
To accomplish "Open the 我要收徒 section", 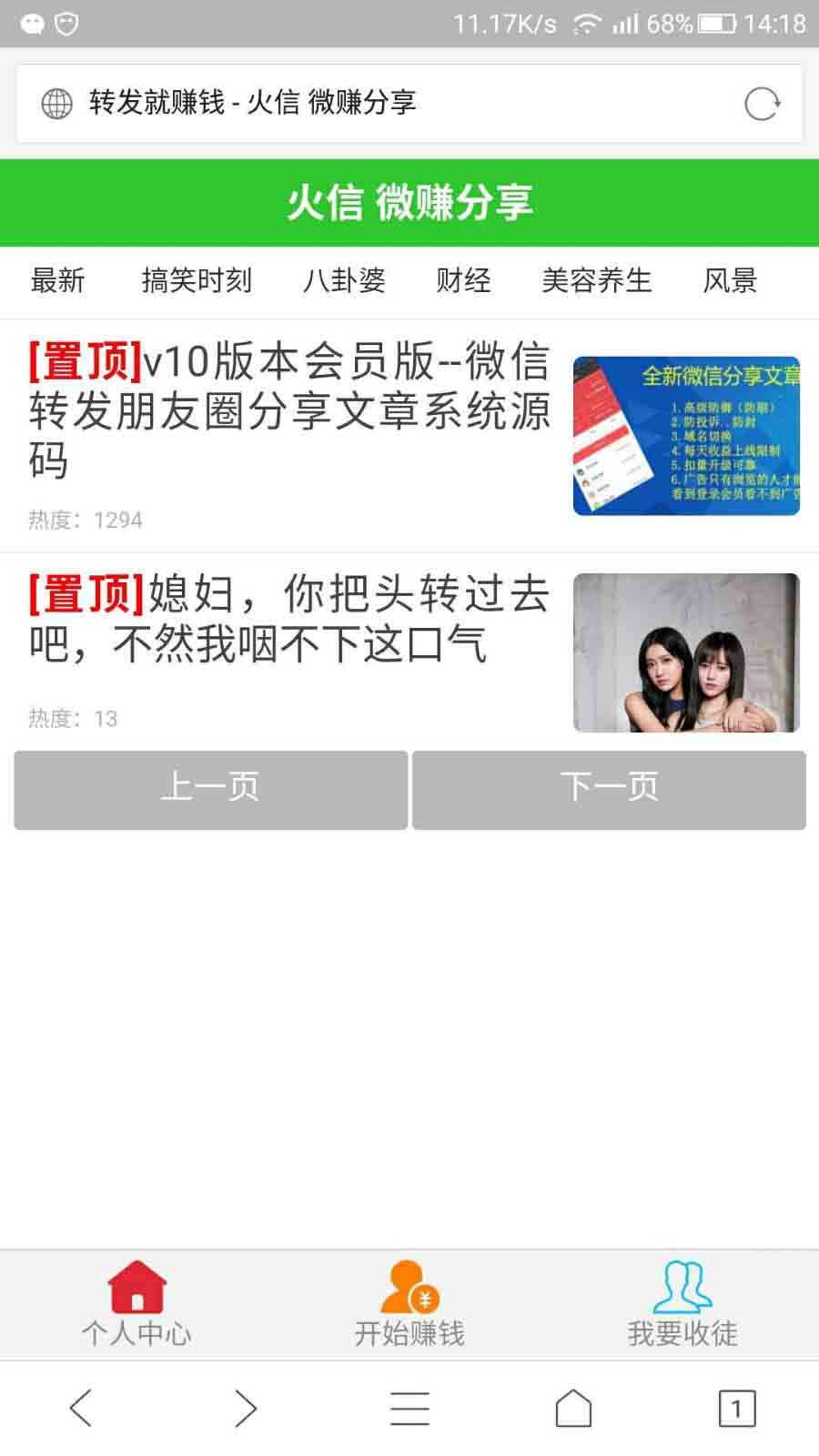I will [682, 1305].
